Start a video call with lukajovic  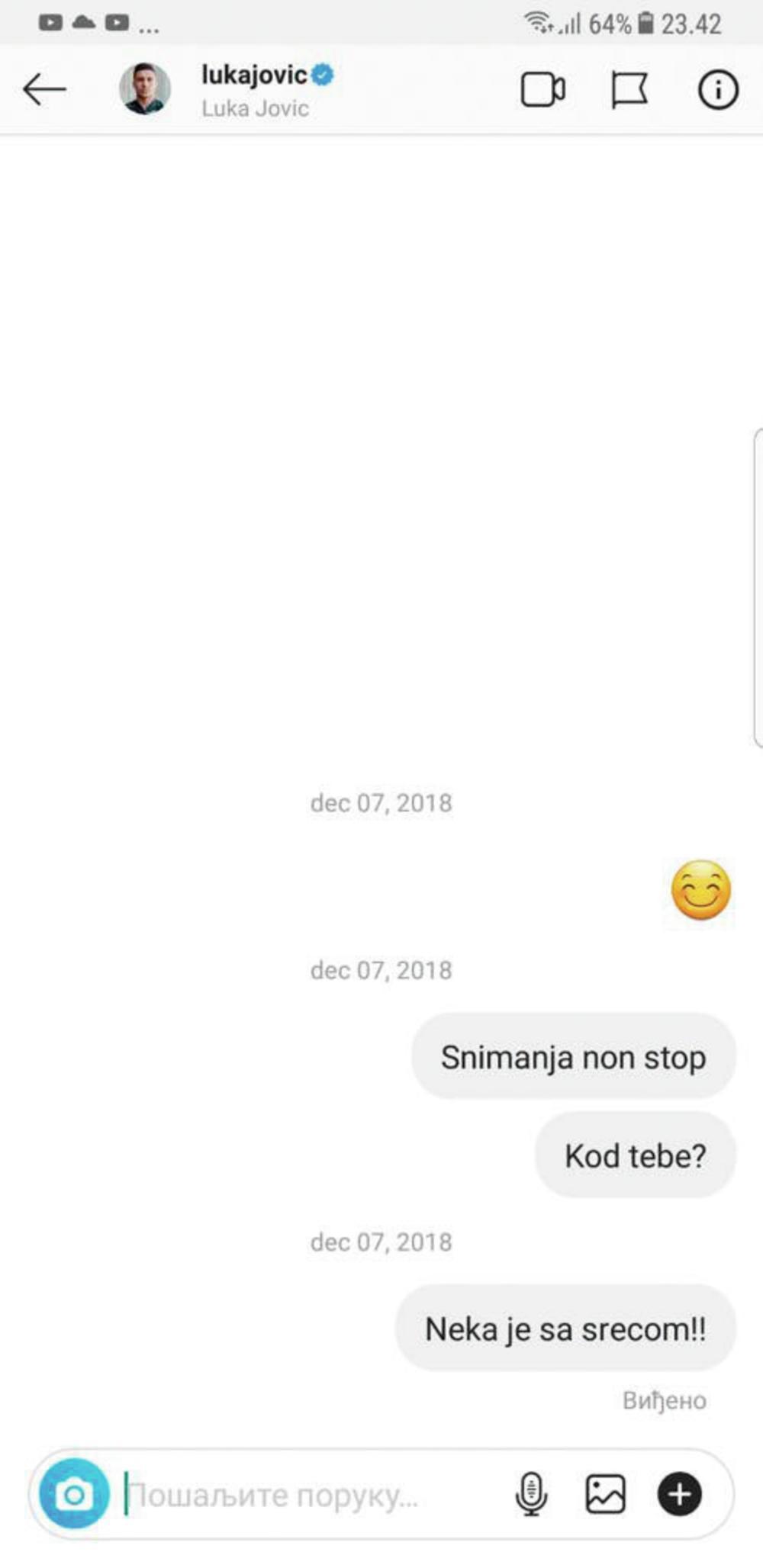pyautogui.click(x=542, y=89)
